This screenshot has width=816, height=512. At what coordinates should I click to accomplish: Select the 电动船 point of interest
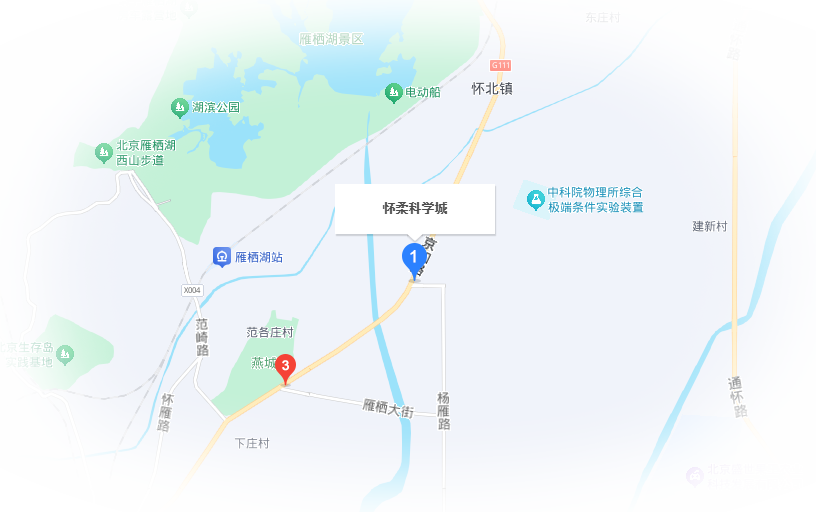pos(394,93)
